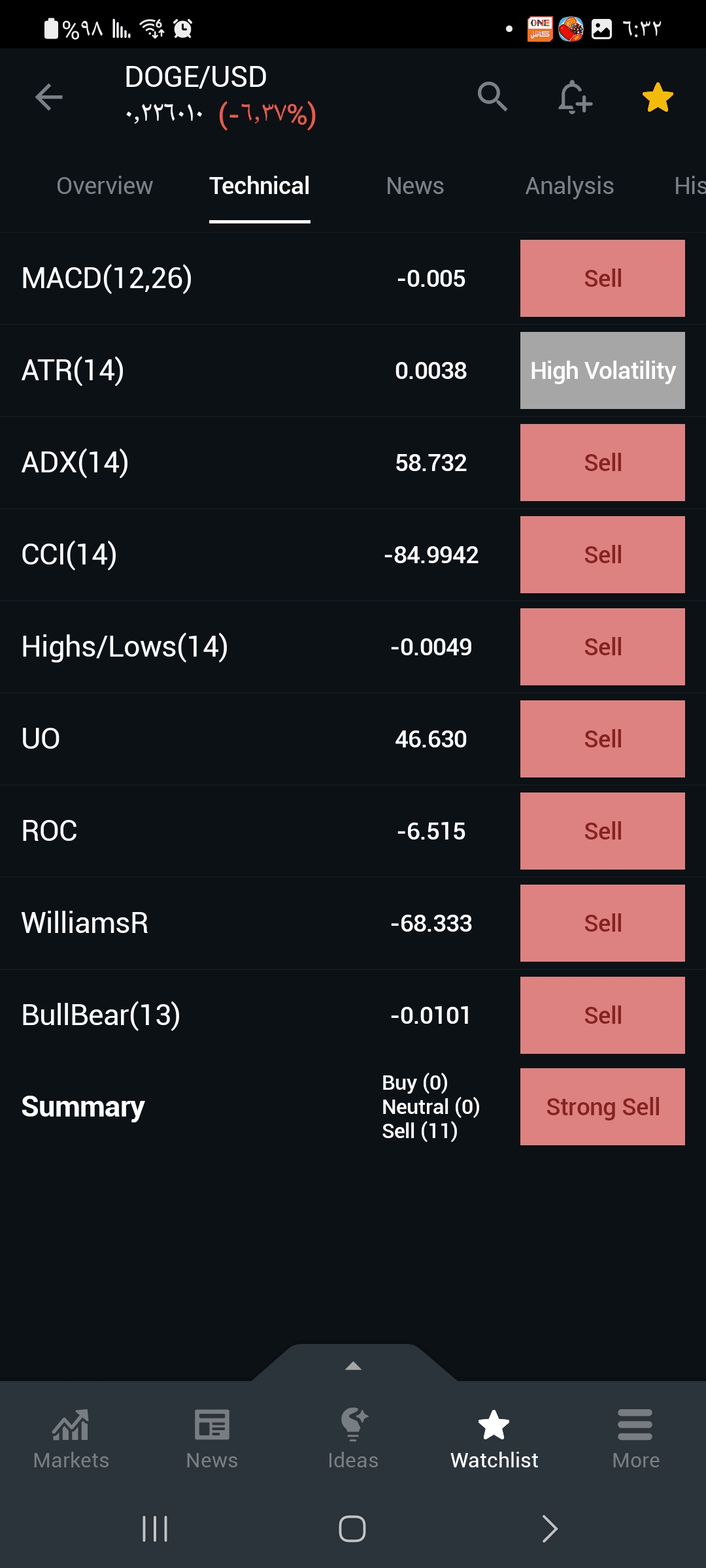Create a price alert with the bell icon
This screenshot has height=1568, width=706.
[x=575, y=97]
